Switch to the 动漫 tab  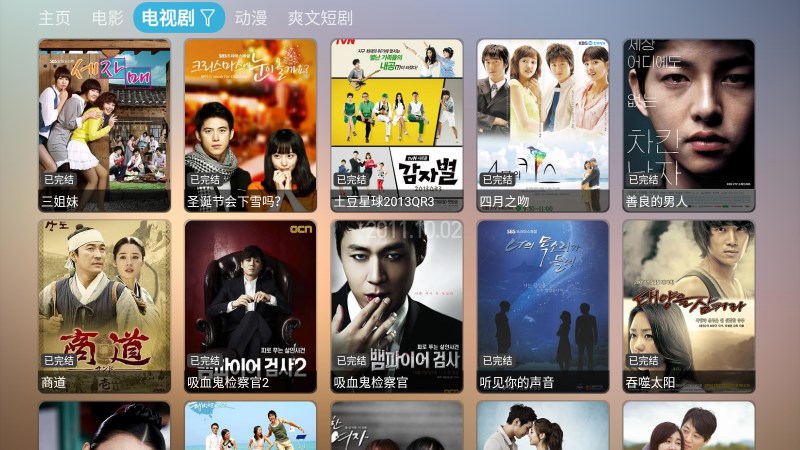(x=251, y=18)
